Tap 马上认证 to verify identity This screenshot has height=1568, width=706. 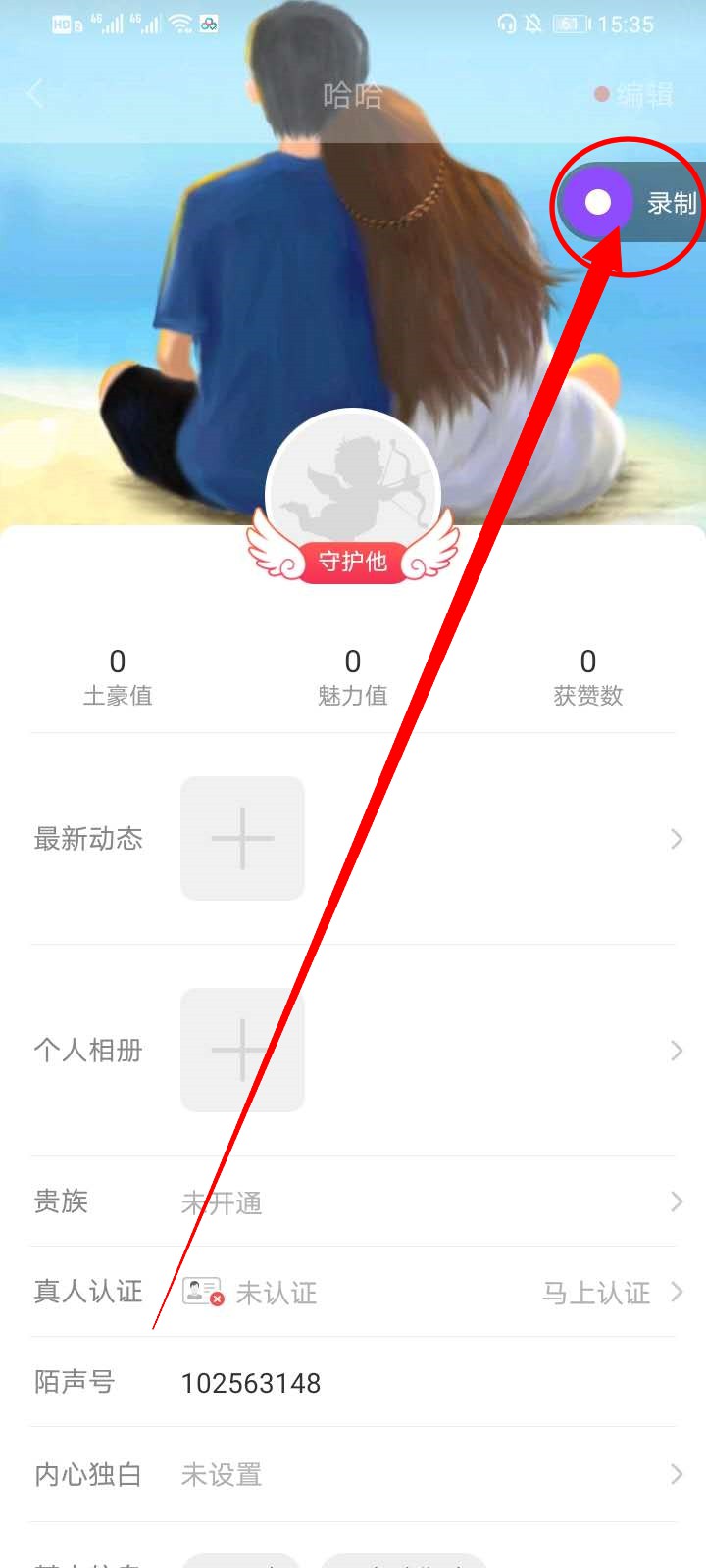(596, 1293)
